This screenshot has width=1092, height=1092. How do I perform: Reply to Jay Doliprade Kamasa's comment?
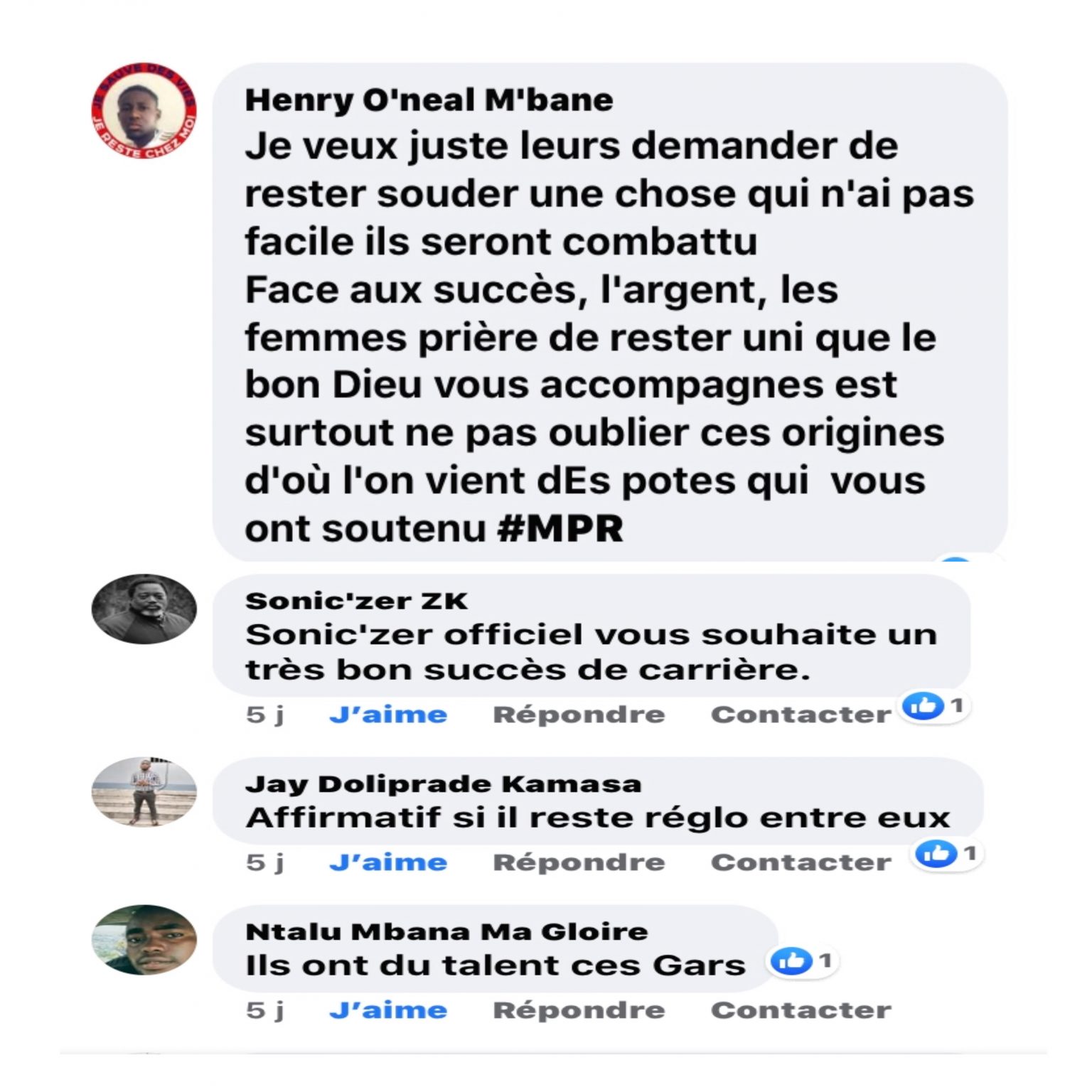click(579, 862)
